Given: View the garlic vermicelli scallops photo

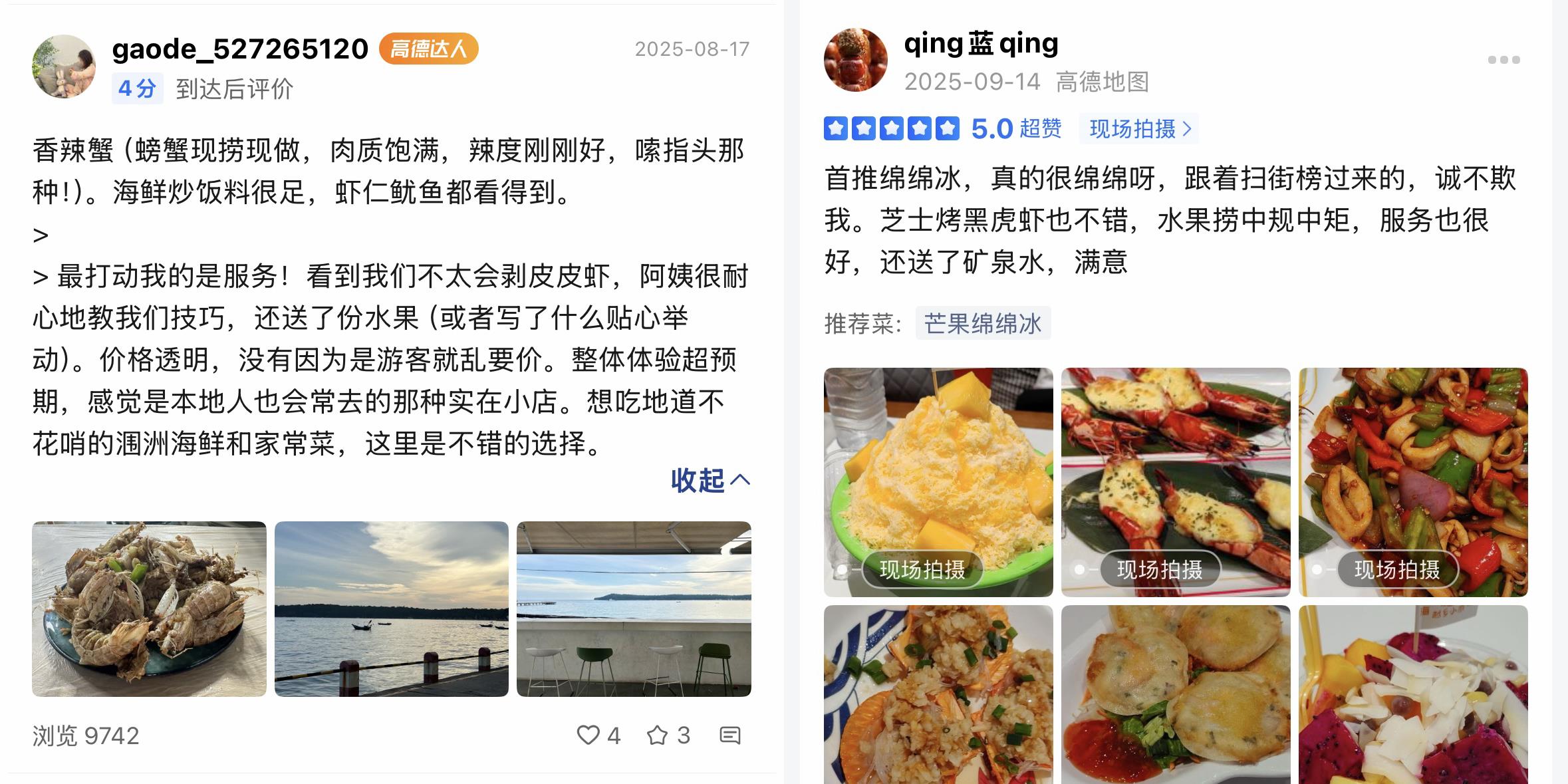Looking at the screenshot, I should tap(938, 695).
